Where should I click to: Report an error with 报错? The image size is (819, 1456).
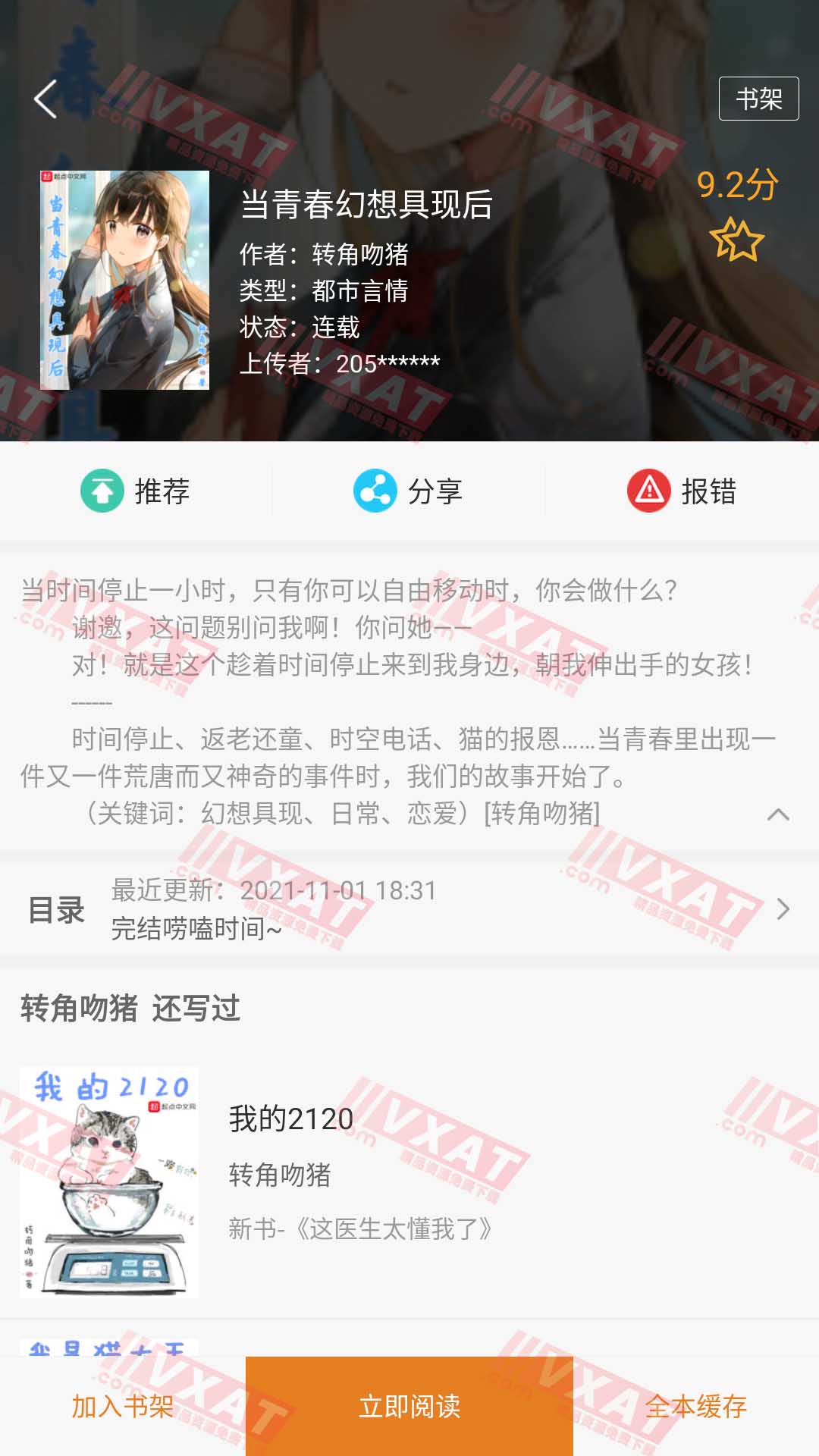point(682,491)
